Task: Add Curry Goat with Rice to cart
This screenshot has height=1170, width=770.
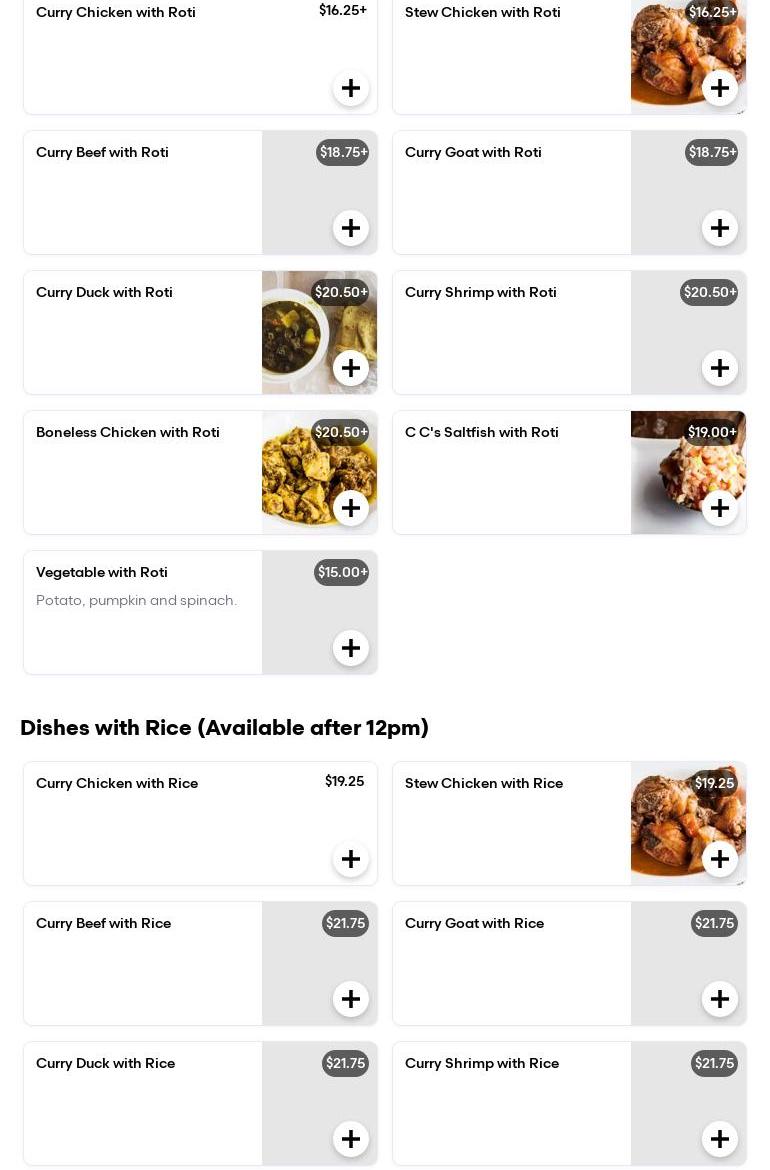Action: (x=720, y=999)
